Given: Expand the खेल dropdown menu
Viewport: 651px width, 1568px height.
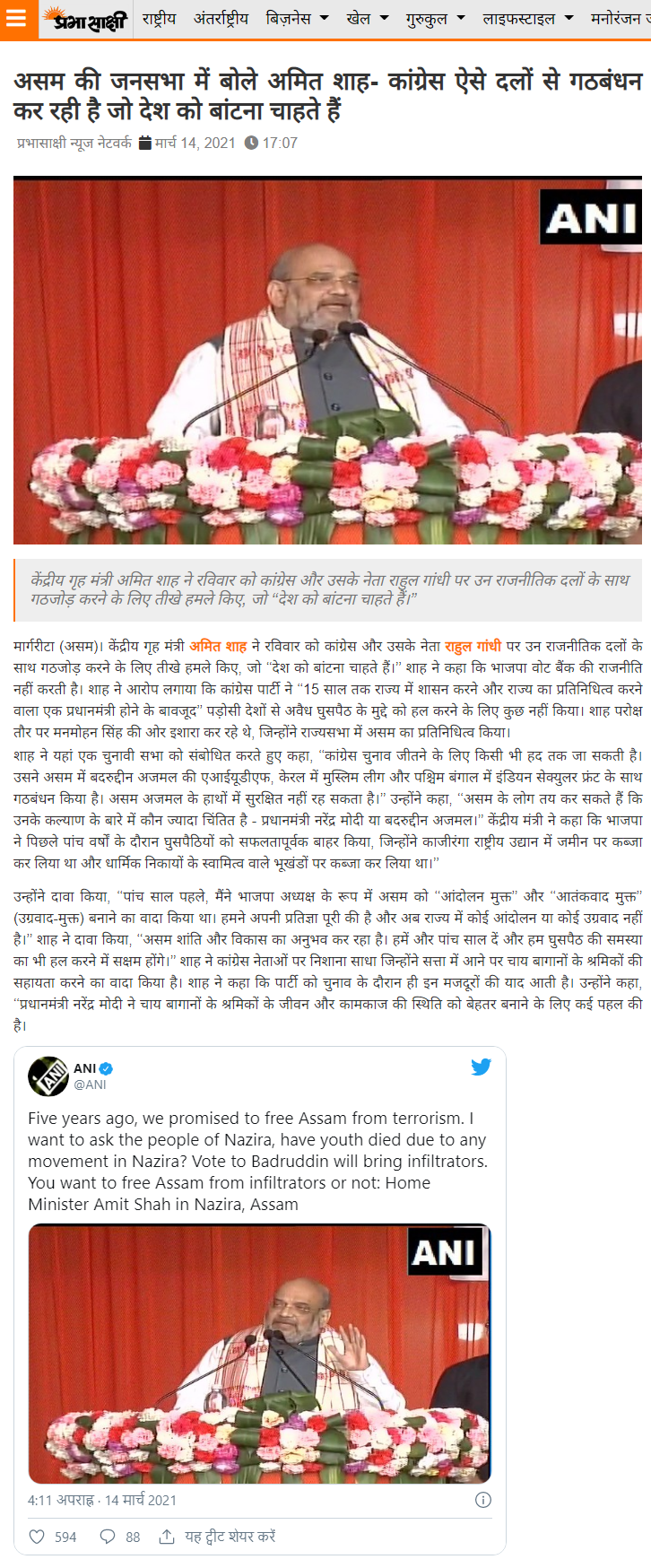Looking at the screenshot, I should [x=368, y=19].
